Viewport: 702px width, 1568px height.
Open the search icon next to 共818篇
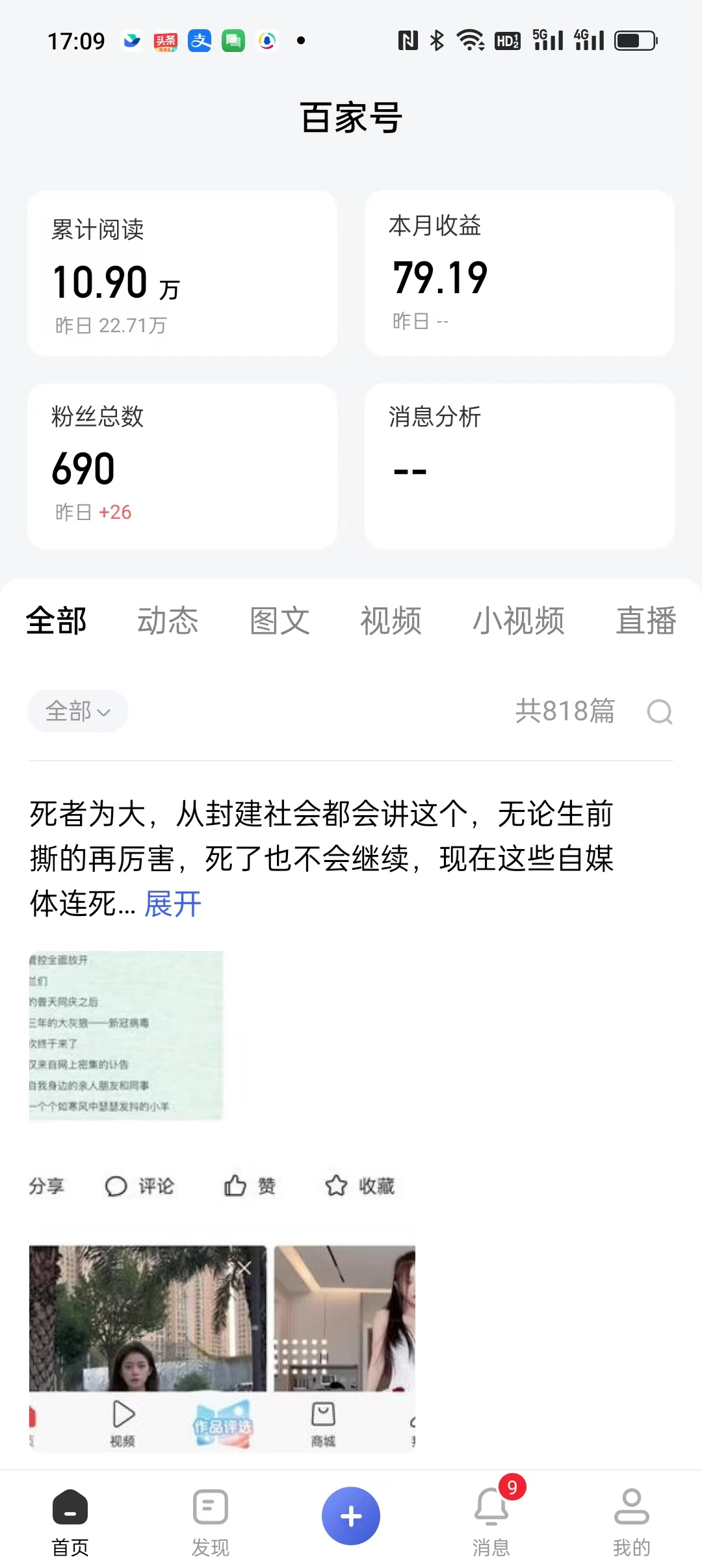(x=660, y=712)
